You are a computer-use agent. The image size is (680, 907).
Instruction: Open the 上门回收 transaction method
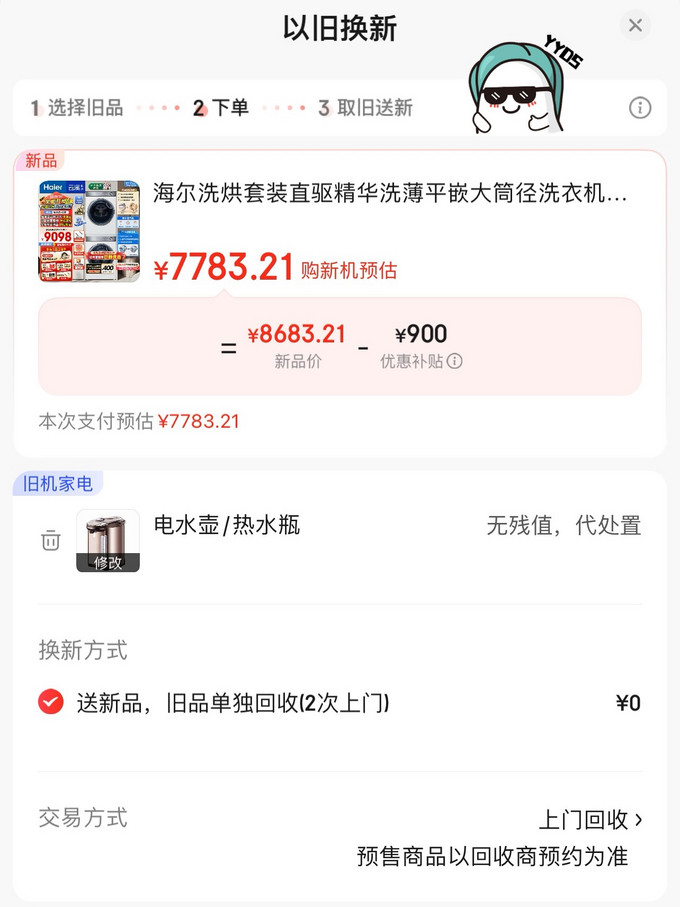pyautogui.click(x=591, y=820)
